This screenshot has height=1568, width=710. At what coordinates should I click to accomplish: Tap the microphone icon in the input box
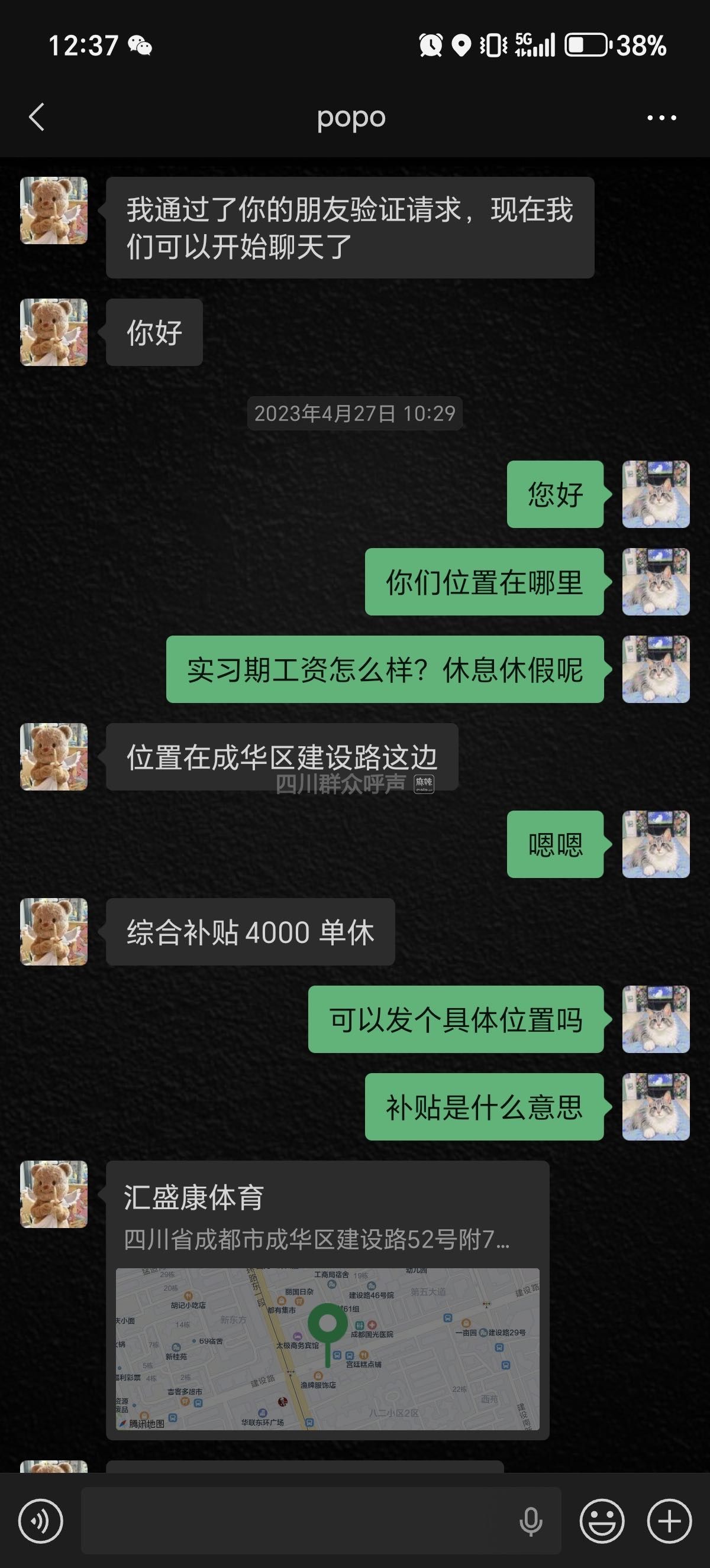tap(530, 1521)
